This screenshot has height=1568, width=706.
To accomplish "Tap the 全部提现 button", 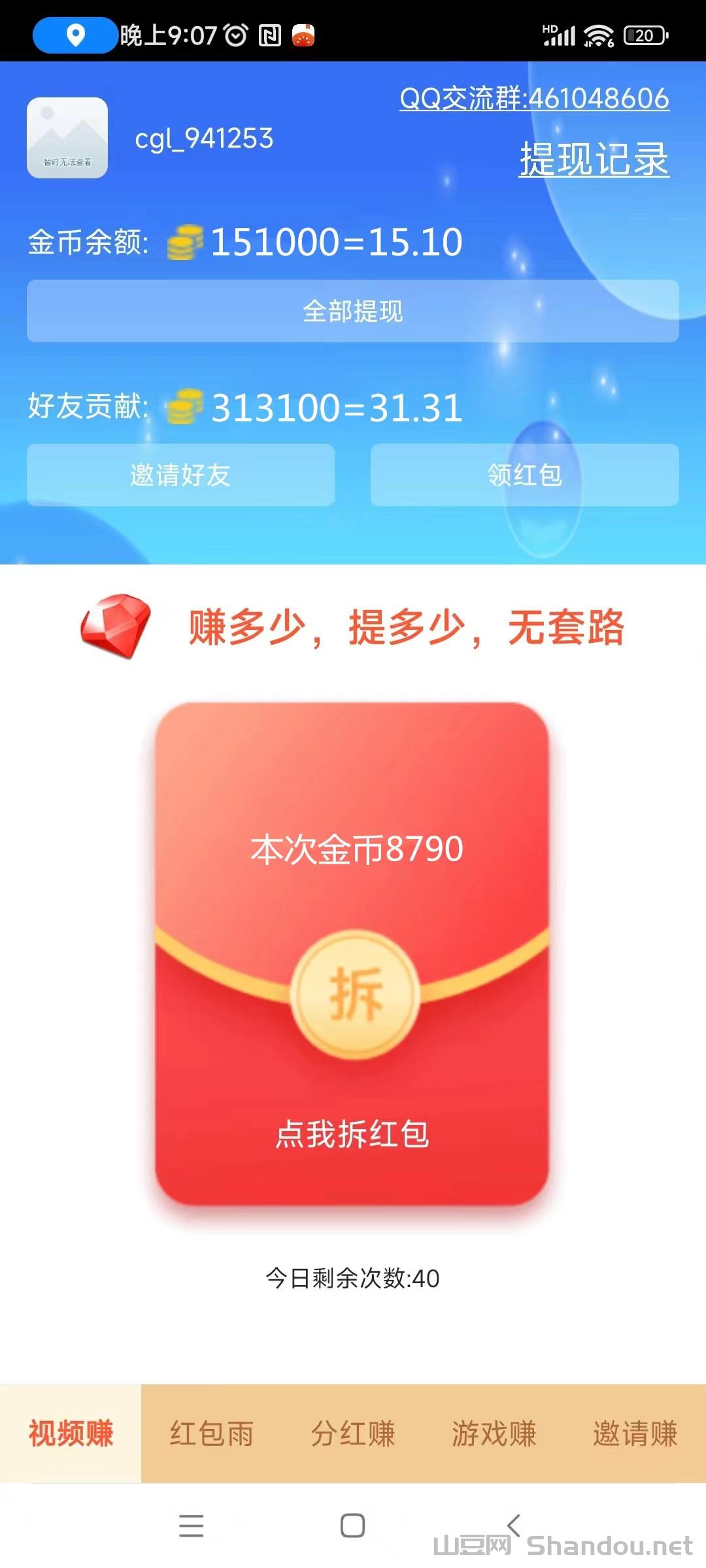I will pyautogui.click(x=353, y=311).
